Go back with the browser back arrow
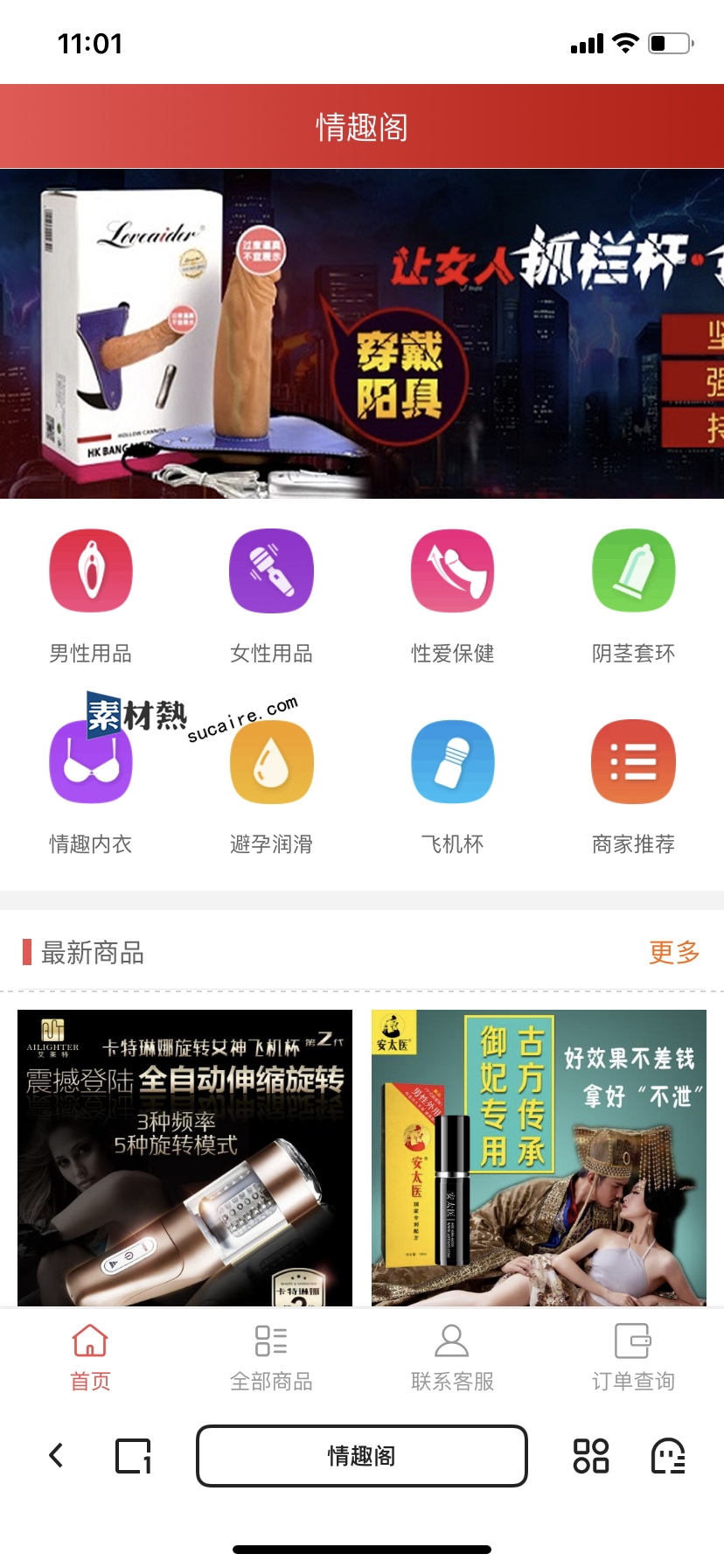Viewport: 724px width, 1568px height. coord(57,1455)
